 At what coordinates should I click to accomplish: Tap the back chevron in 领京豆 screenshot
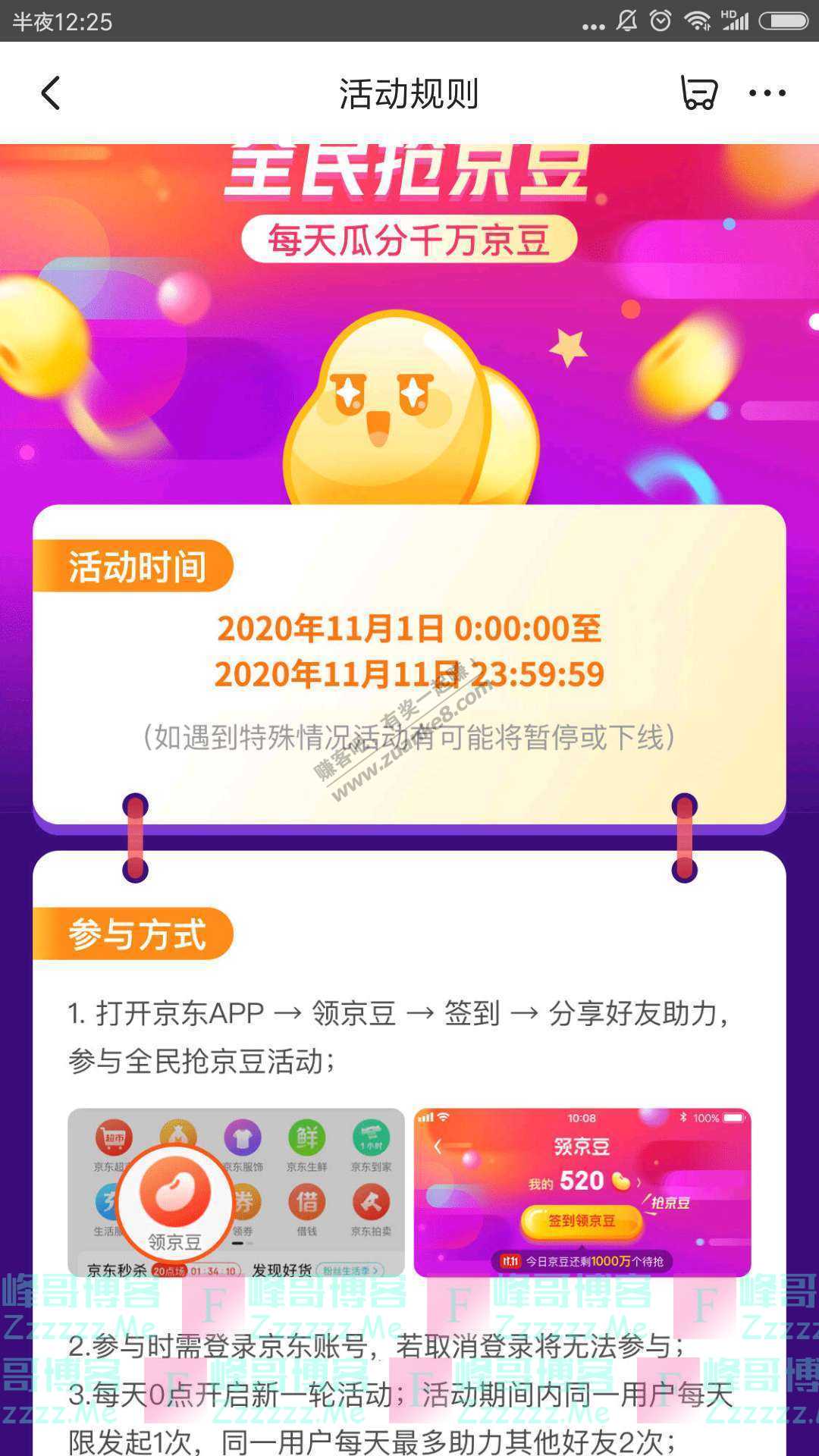[x=438, y=1146]
